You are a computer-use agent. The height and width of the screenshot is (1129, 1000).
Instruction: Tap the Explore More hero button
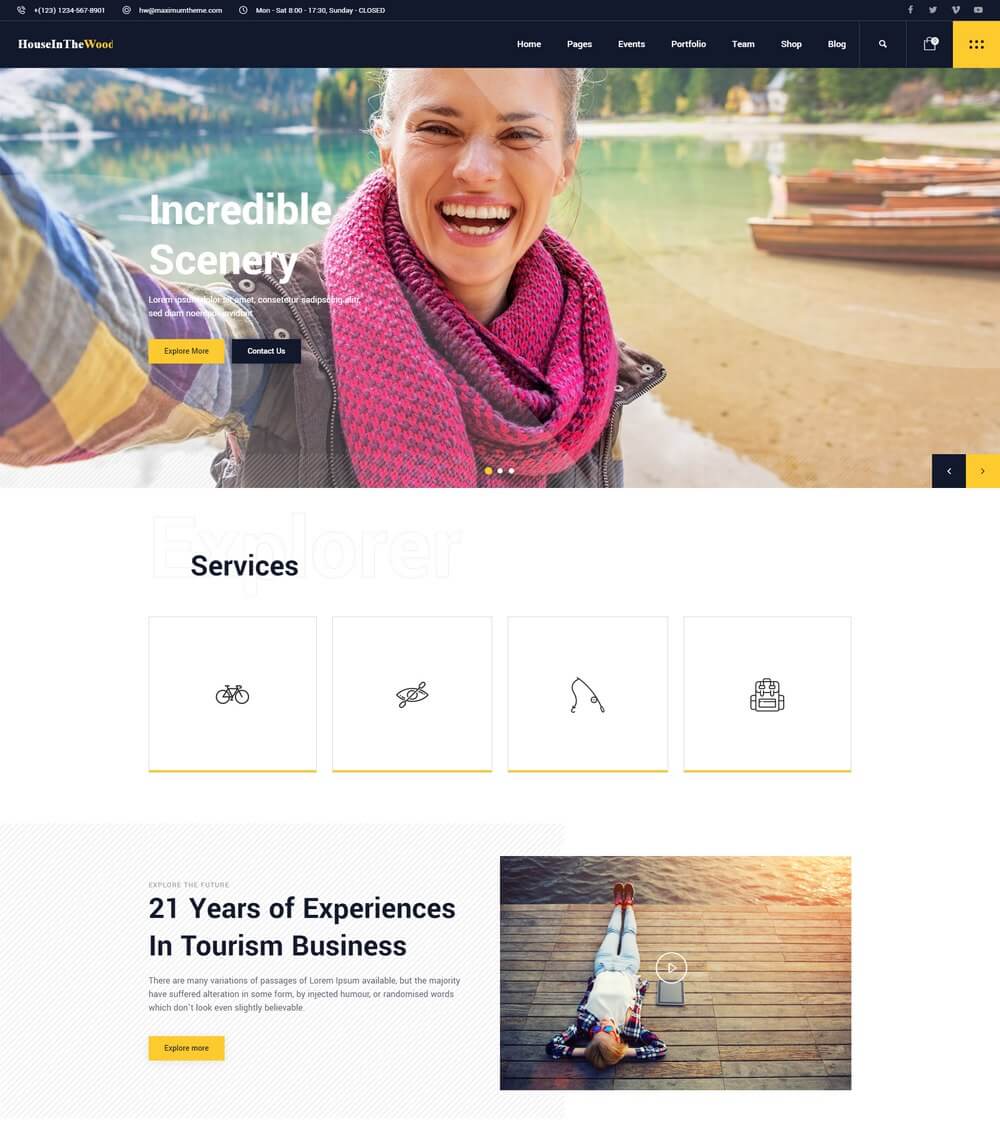186,351
